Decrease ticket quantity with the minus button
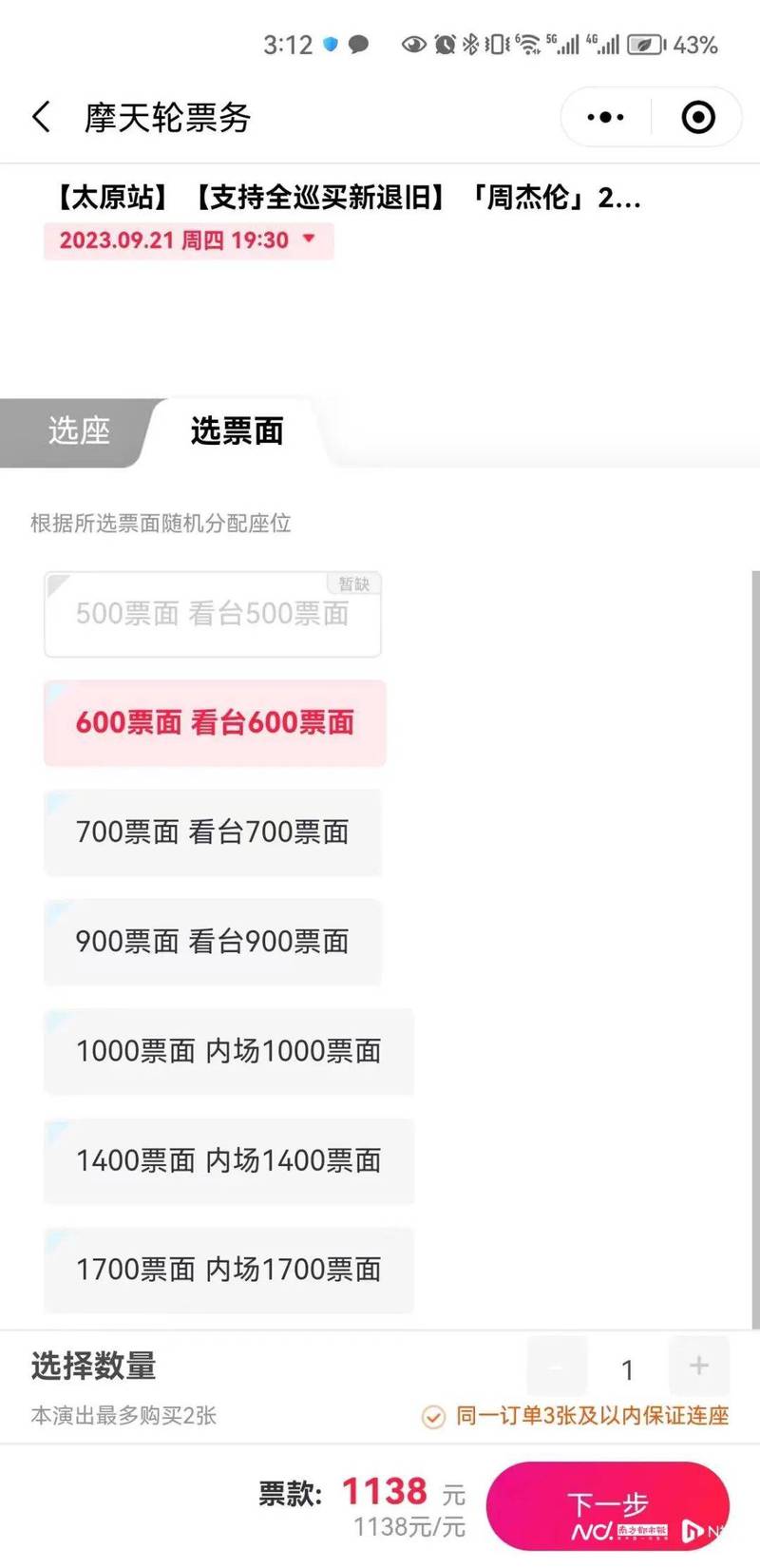Screen dimensions: 760x1568 [557, 1366]
